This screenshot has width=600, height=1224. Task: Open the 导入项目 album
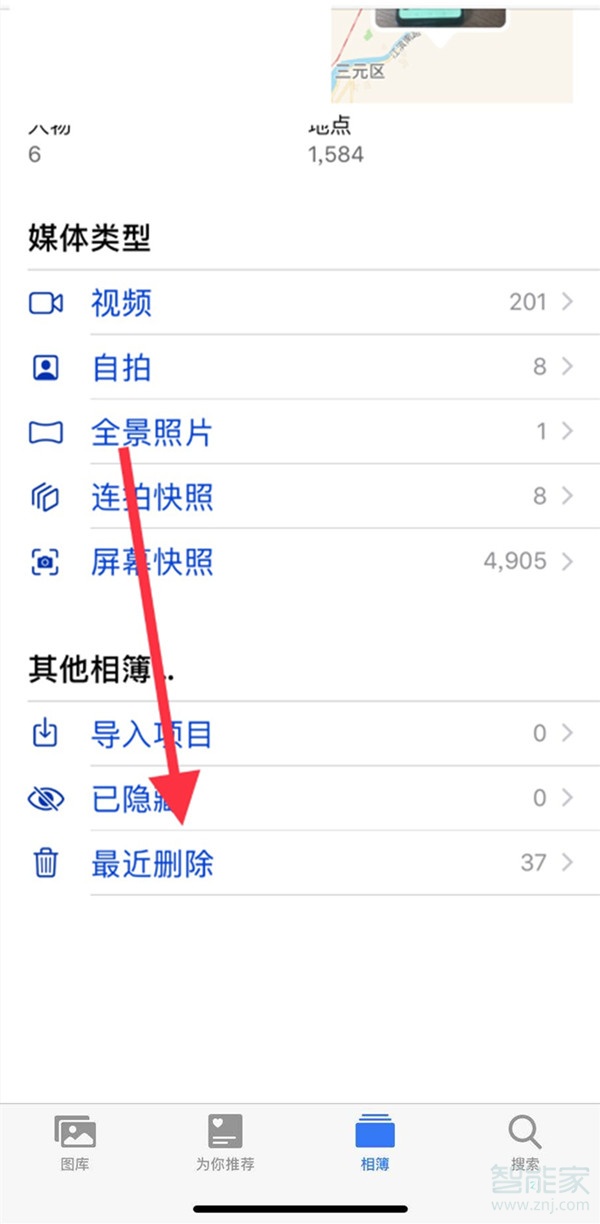coord(300,734)
